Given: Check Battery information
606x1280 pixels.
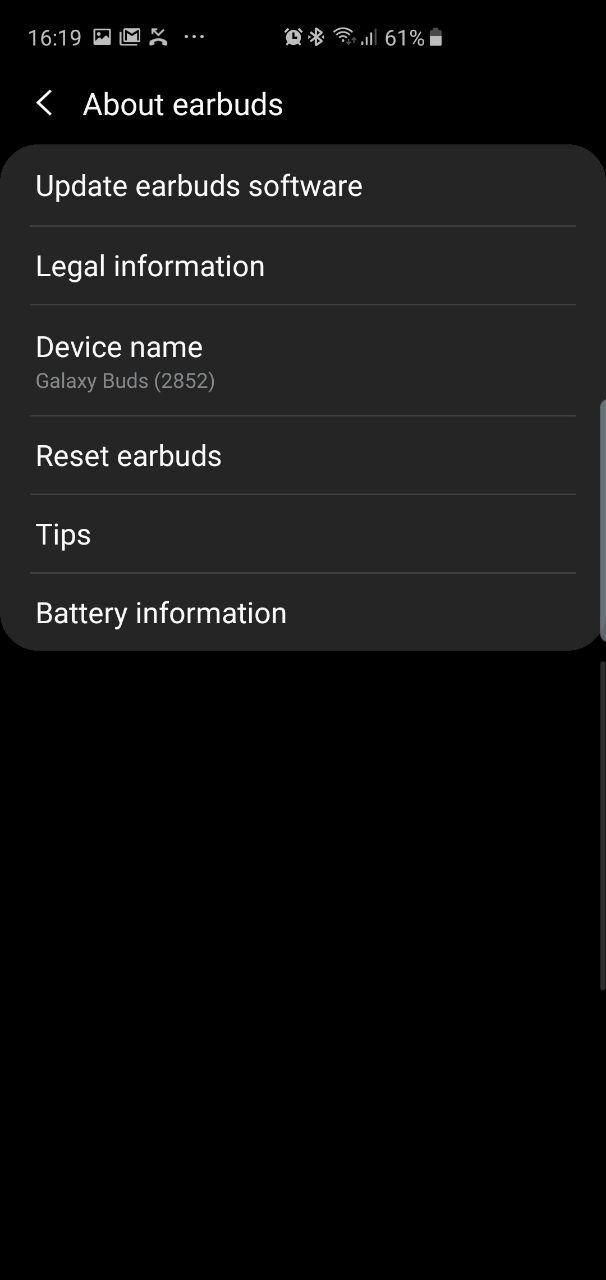Looking at the screenshot, I should click(x=161, y=613).
